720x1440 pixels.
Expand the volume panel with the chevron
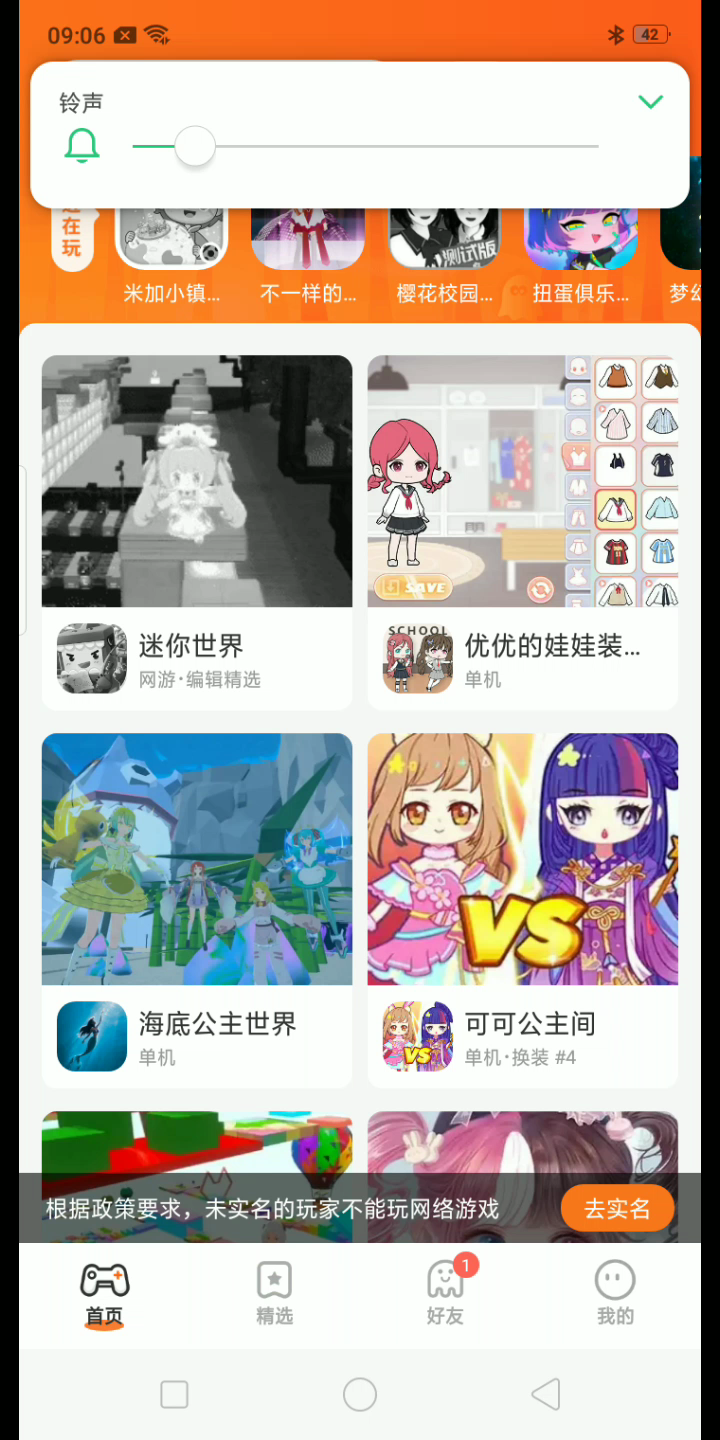651,102
